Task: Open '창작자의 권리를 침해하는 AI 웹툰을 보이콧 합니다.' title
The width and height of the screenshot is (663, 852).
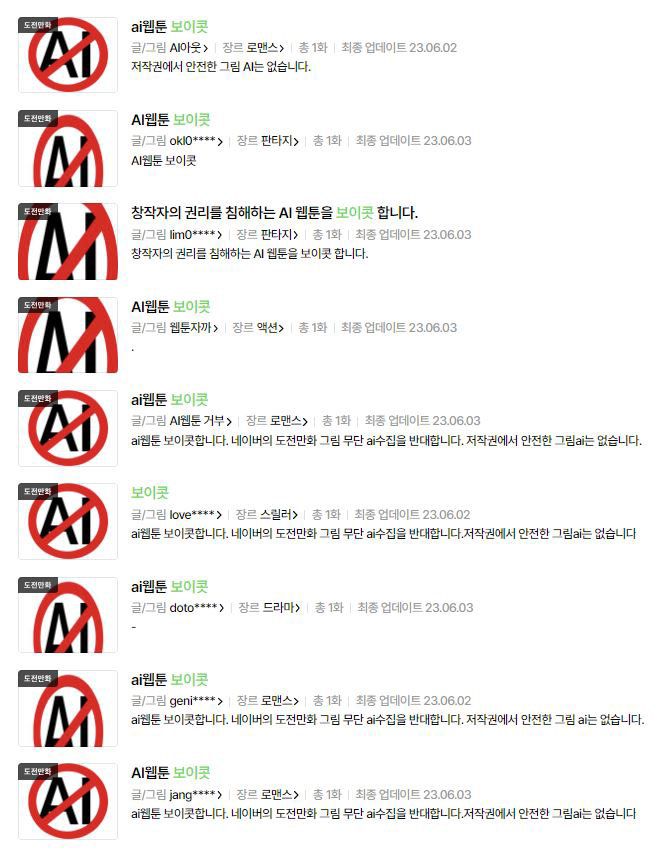Action: (274, 213)
